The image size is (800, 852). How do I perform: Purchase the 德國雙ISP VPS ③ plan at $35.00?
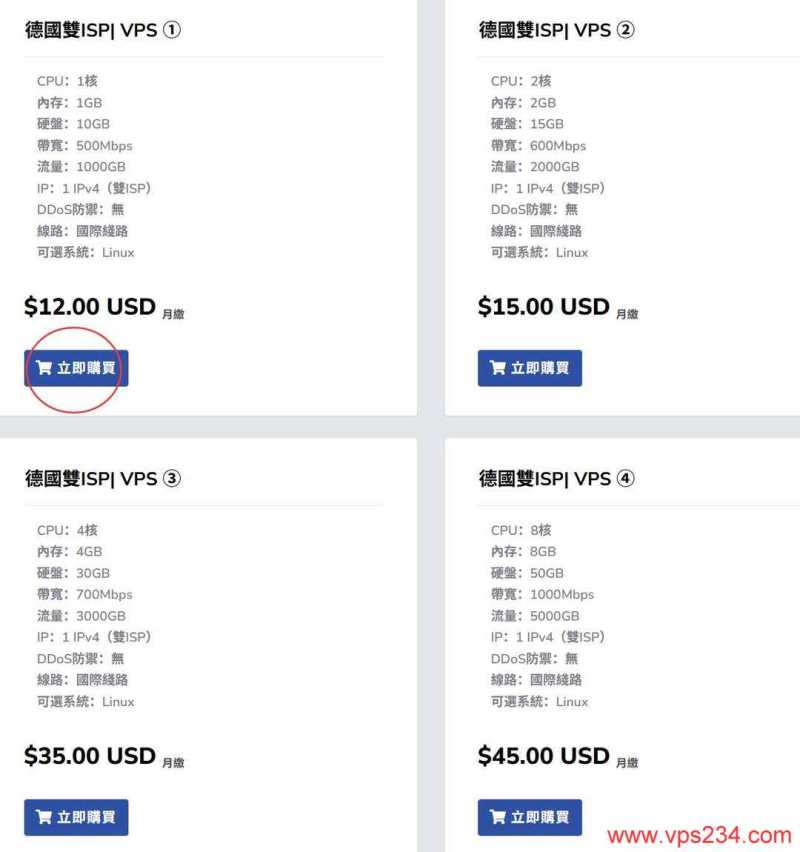click(76, 817)
